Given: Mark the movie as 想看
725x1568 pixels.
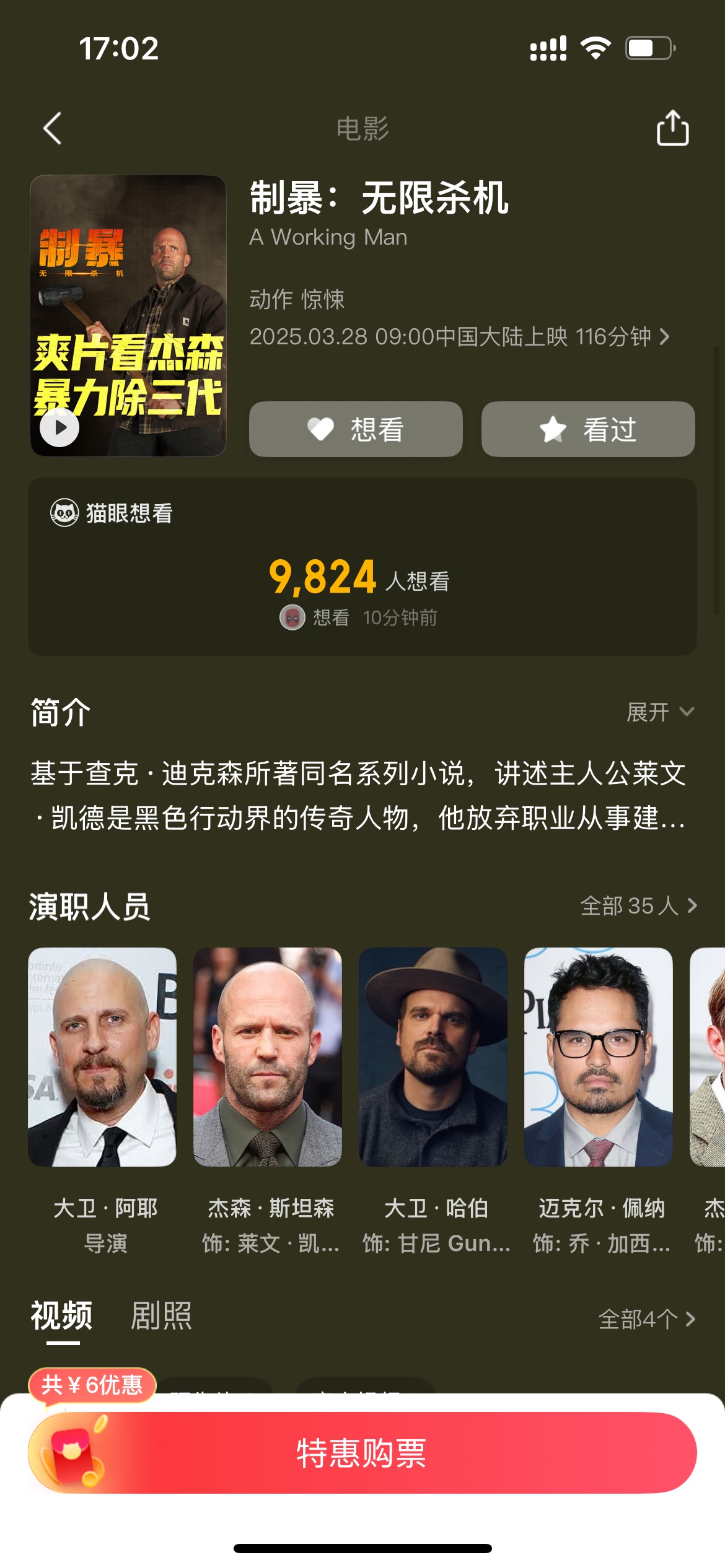Looking at the screenshot, I should click(356, 429).
